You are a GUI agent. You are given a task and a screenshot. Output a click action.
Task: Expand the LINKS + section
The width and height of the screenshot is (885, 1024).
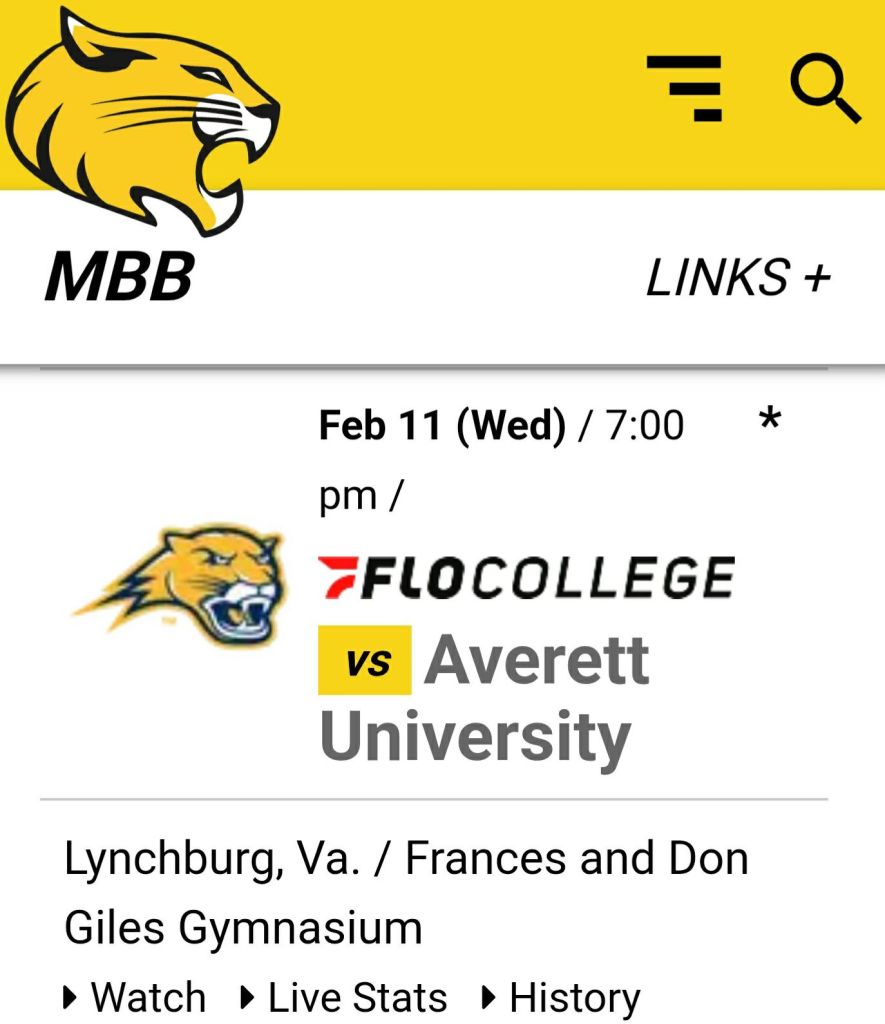pos(738,278)
